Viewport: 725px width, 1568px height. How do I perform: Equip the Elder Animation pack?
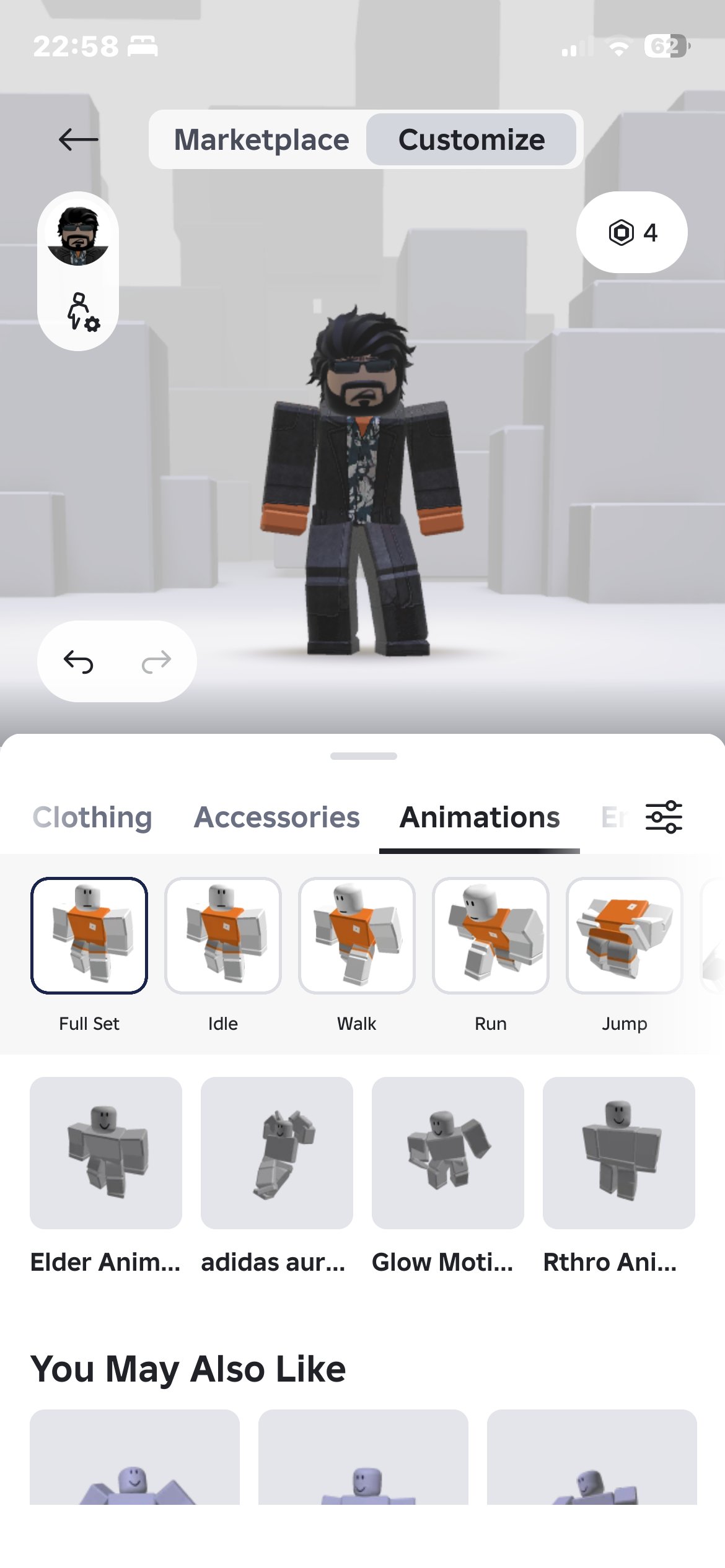(x=106, y=1152)
